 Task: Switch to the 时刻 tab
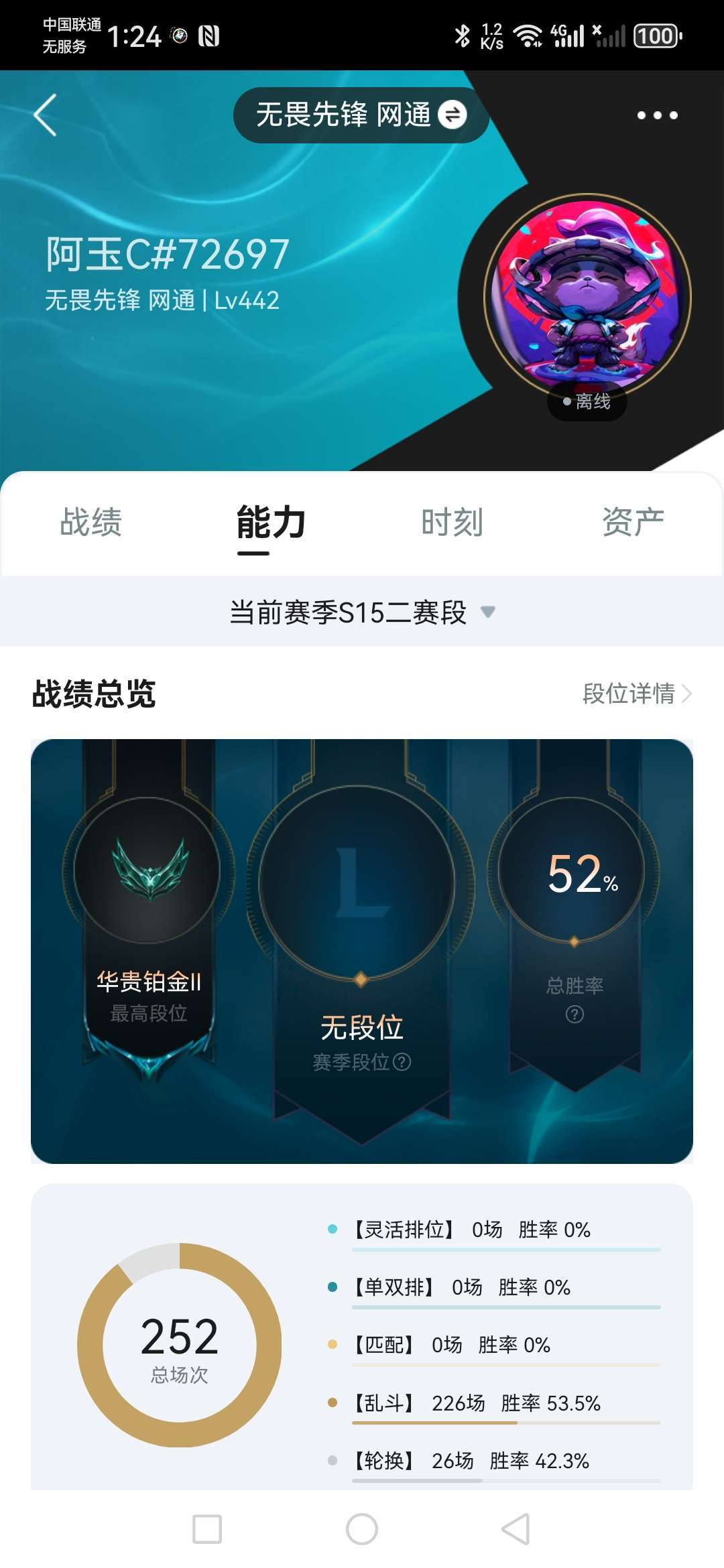452,522
